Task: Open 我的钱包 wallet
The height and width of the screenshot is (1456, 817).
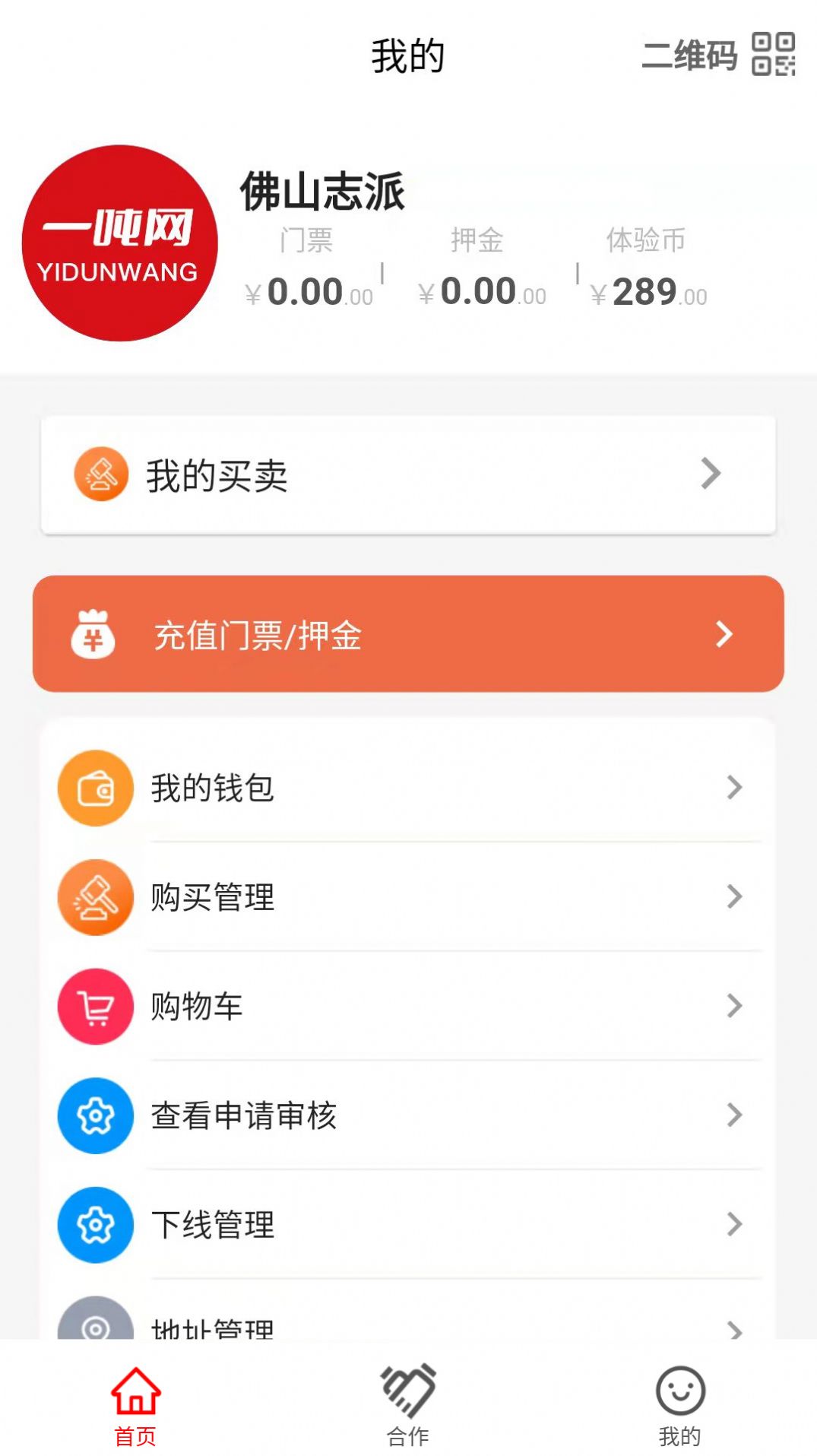Action: click(x=408, y=788)
